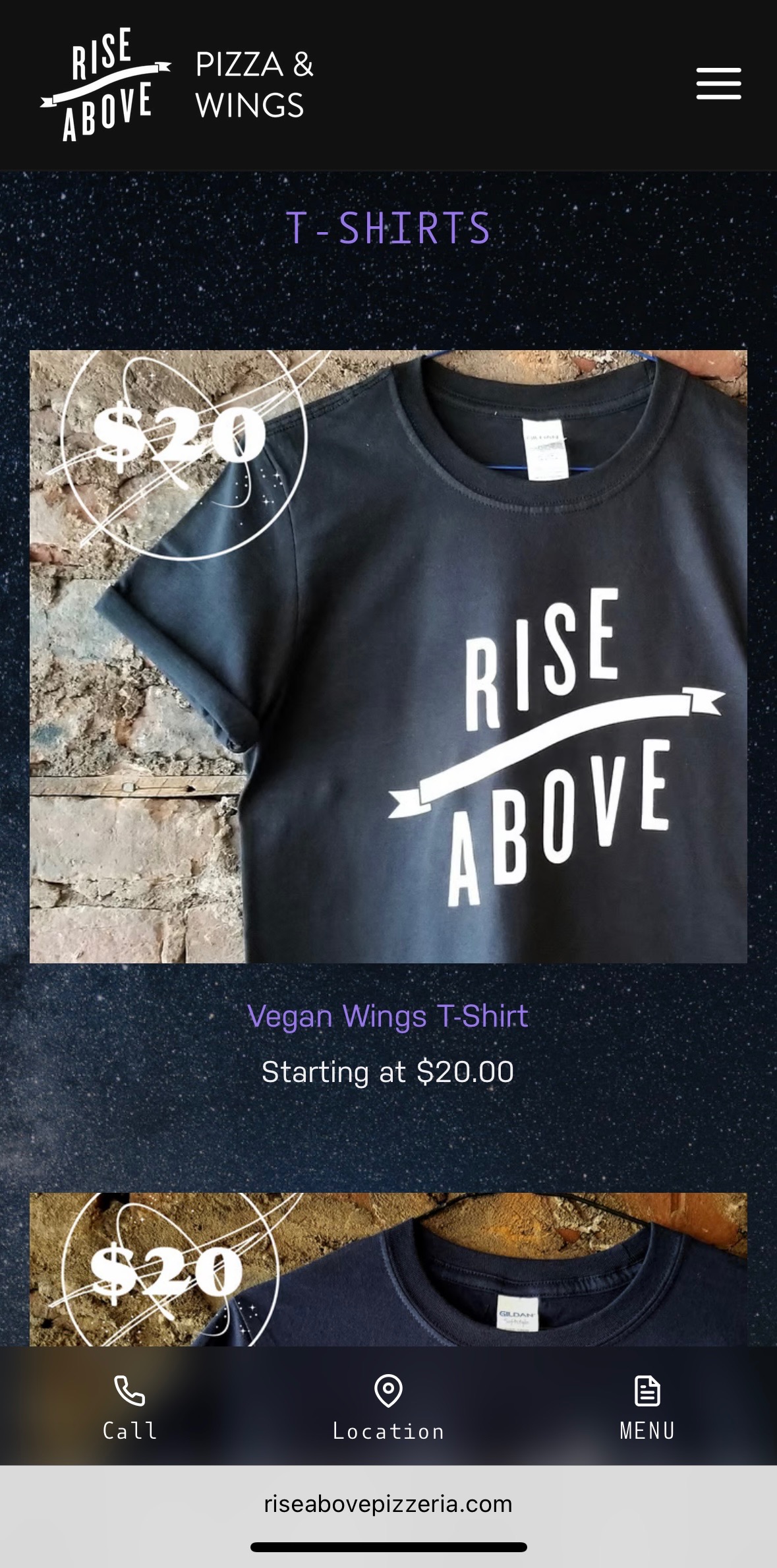
Task: Open the second $20 t-shirt image
Action: [x=388, y=1268]
